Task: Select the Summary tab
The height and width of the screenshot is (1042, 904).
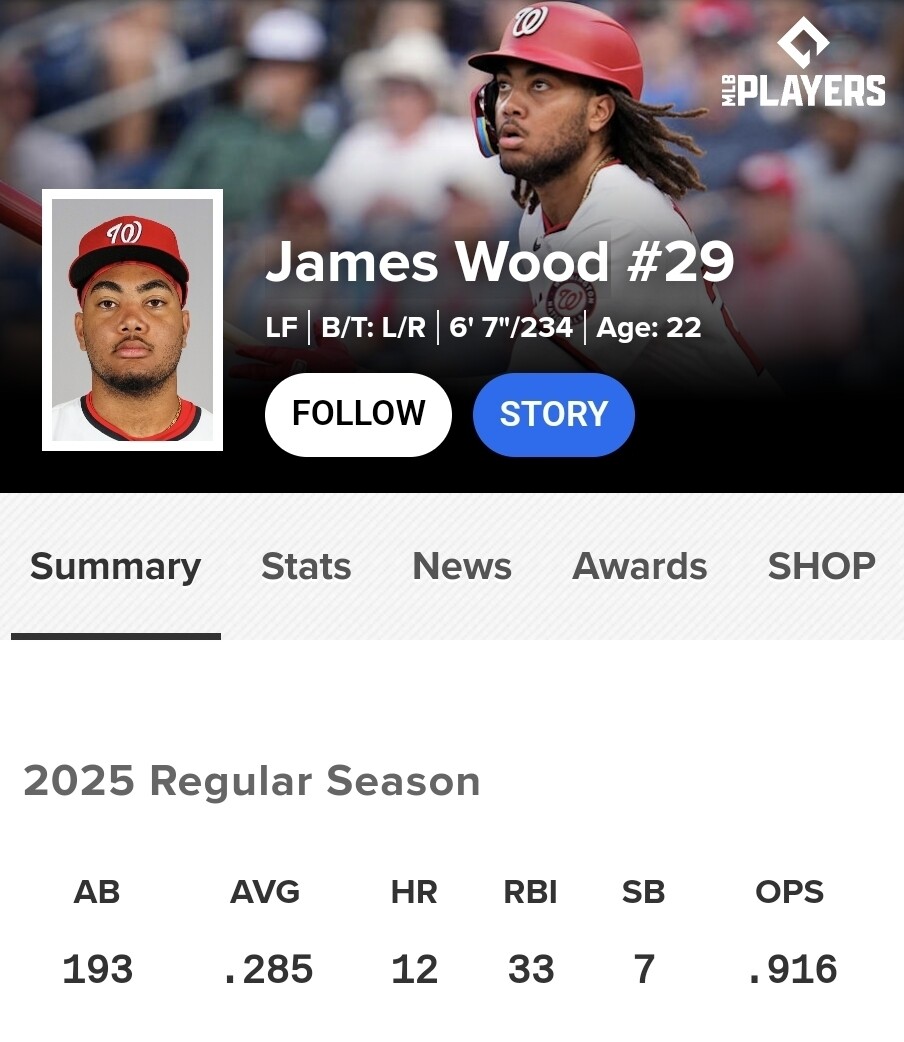Action: coord(116,567)
